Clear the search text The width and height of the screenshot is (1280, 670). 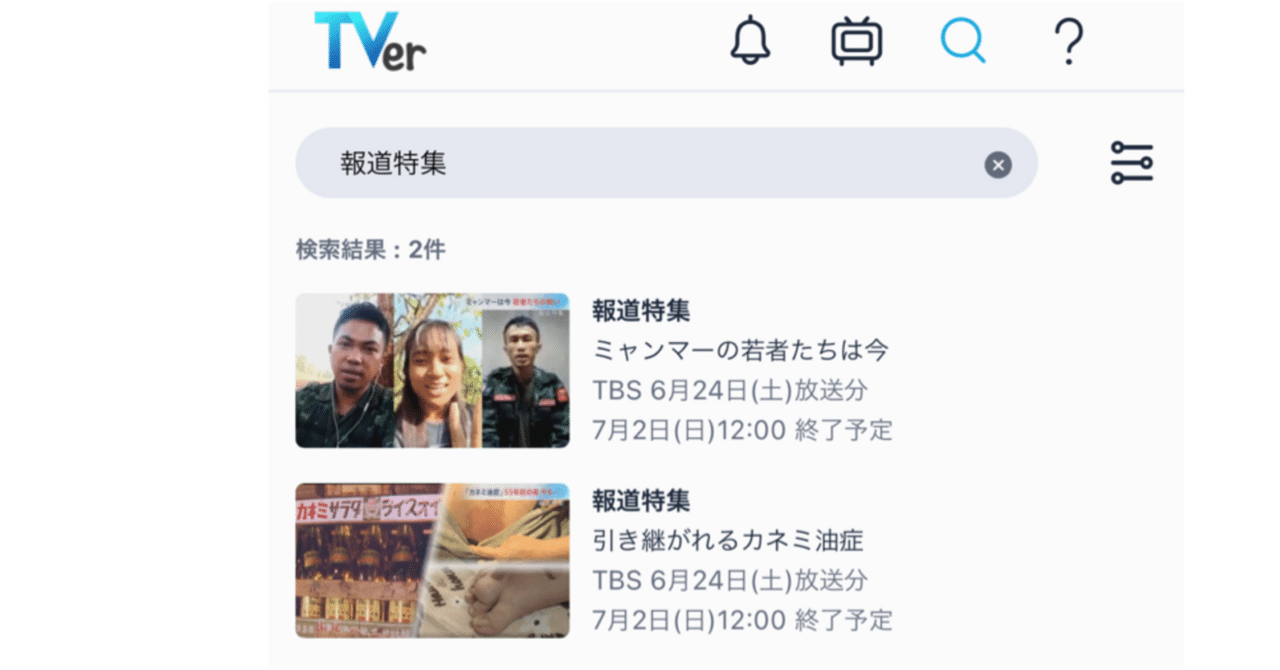click(x=998, y=165)
